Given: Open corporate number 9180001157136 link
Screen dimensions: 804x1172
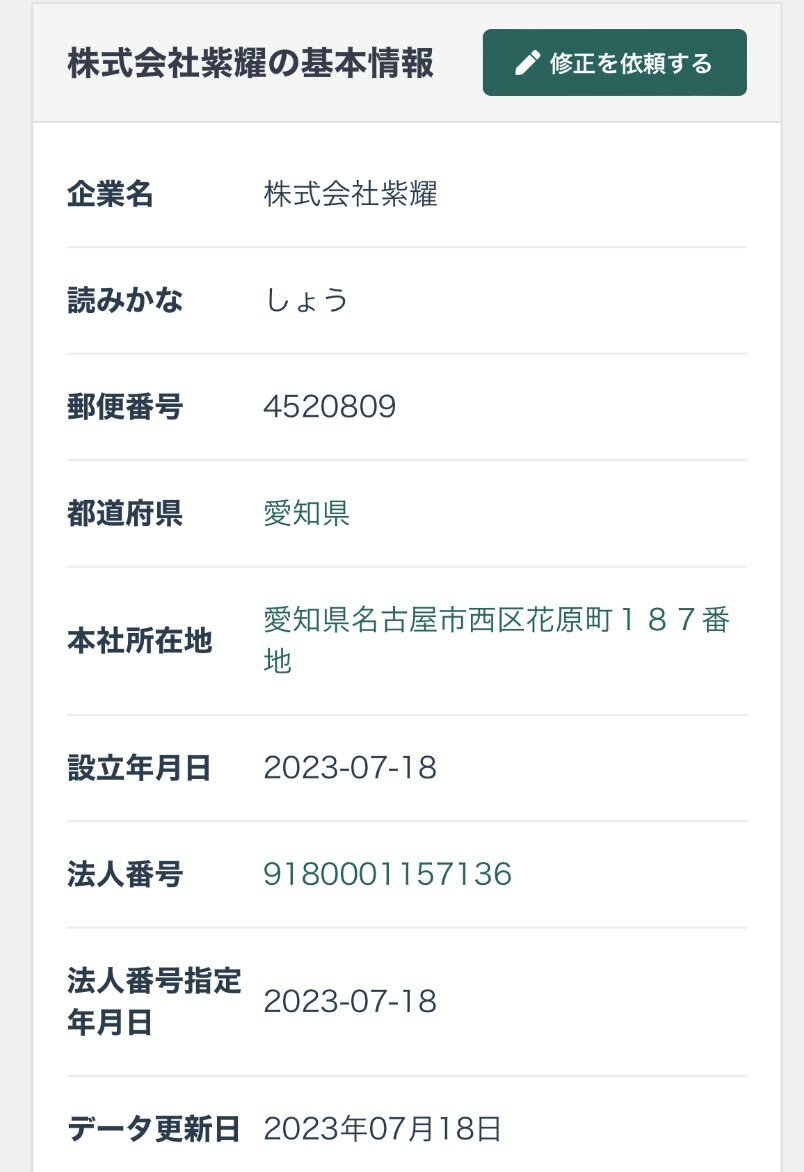Looking at the screenshot, I should click(387, 875).
